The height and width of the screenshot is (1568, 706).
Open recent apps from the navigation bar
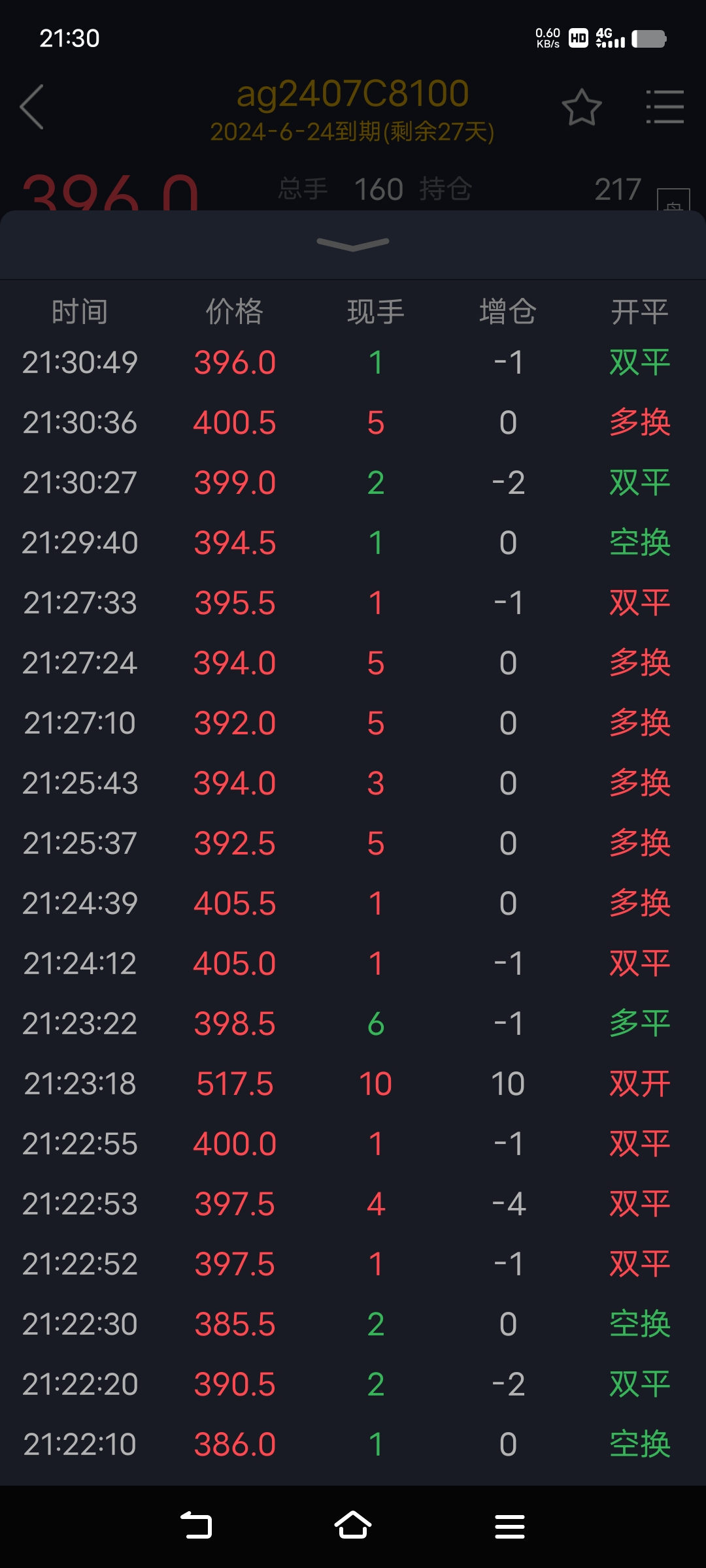pos(510,1526)
